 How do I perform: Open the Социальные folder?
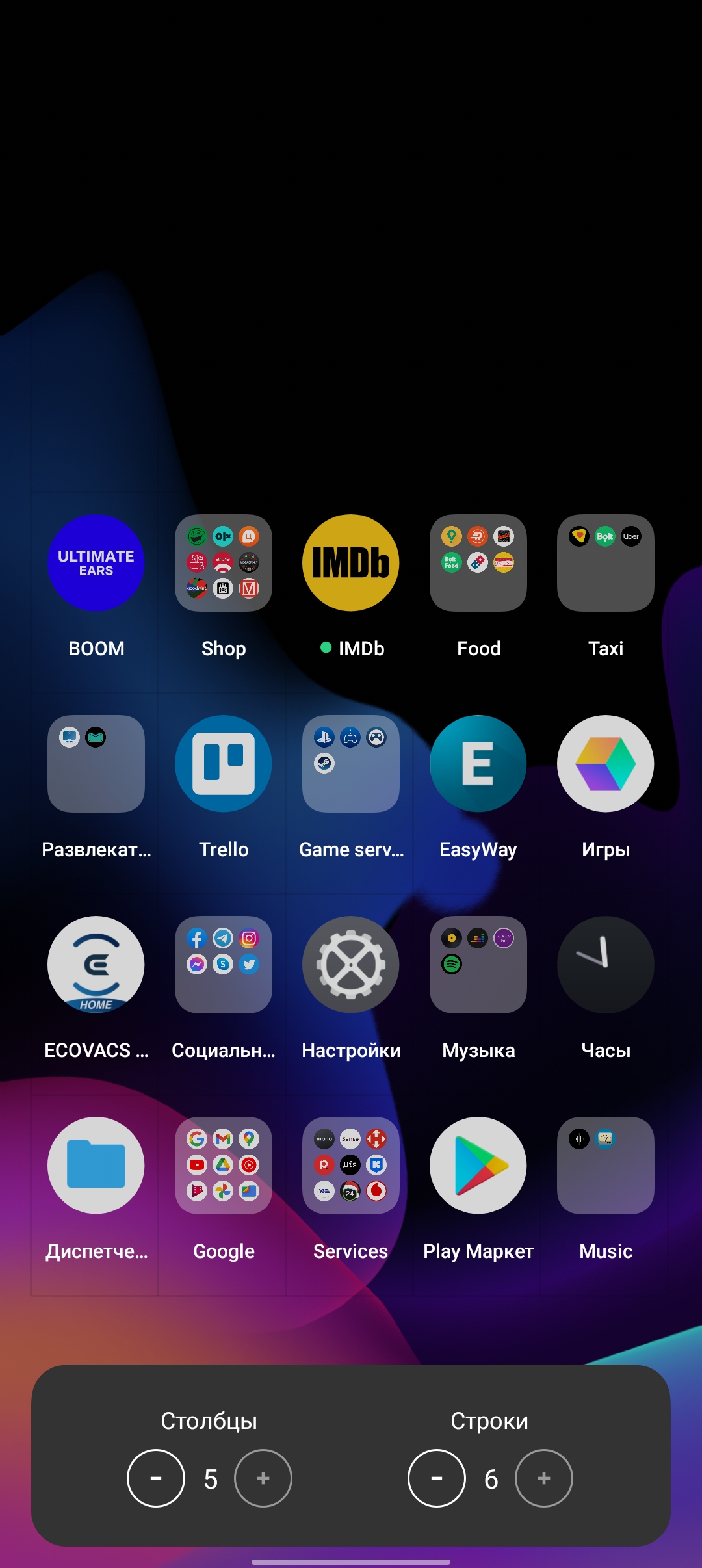[x=224, y=965]
